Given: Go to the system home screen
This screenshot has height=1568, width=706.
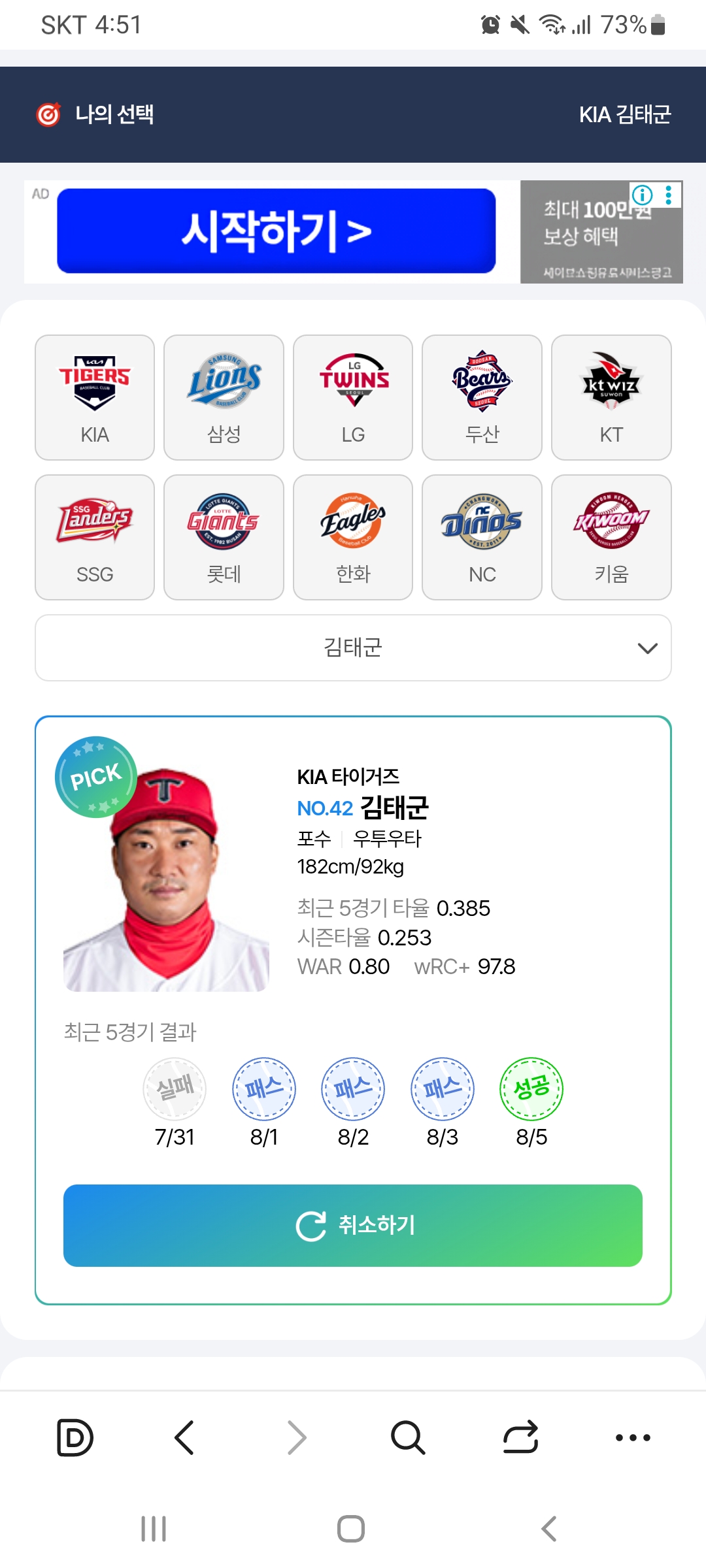Looking at the screenshot, I should coord(351,1529).
